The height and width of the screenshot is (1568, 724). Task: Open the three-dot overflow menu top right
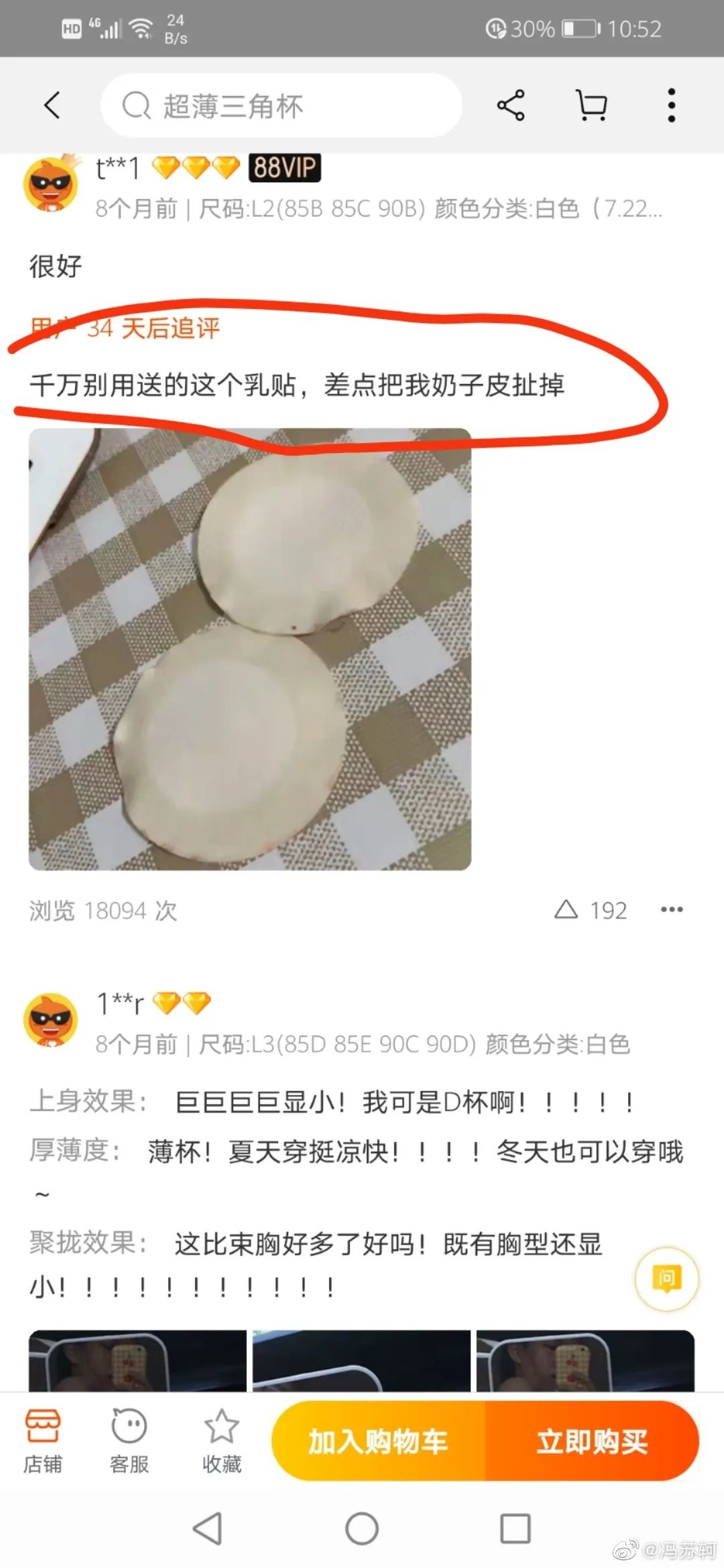pos(670,105)
